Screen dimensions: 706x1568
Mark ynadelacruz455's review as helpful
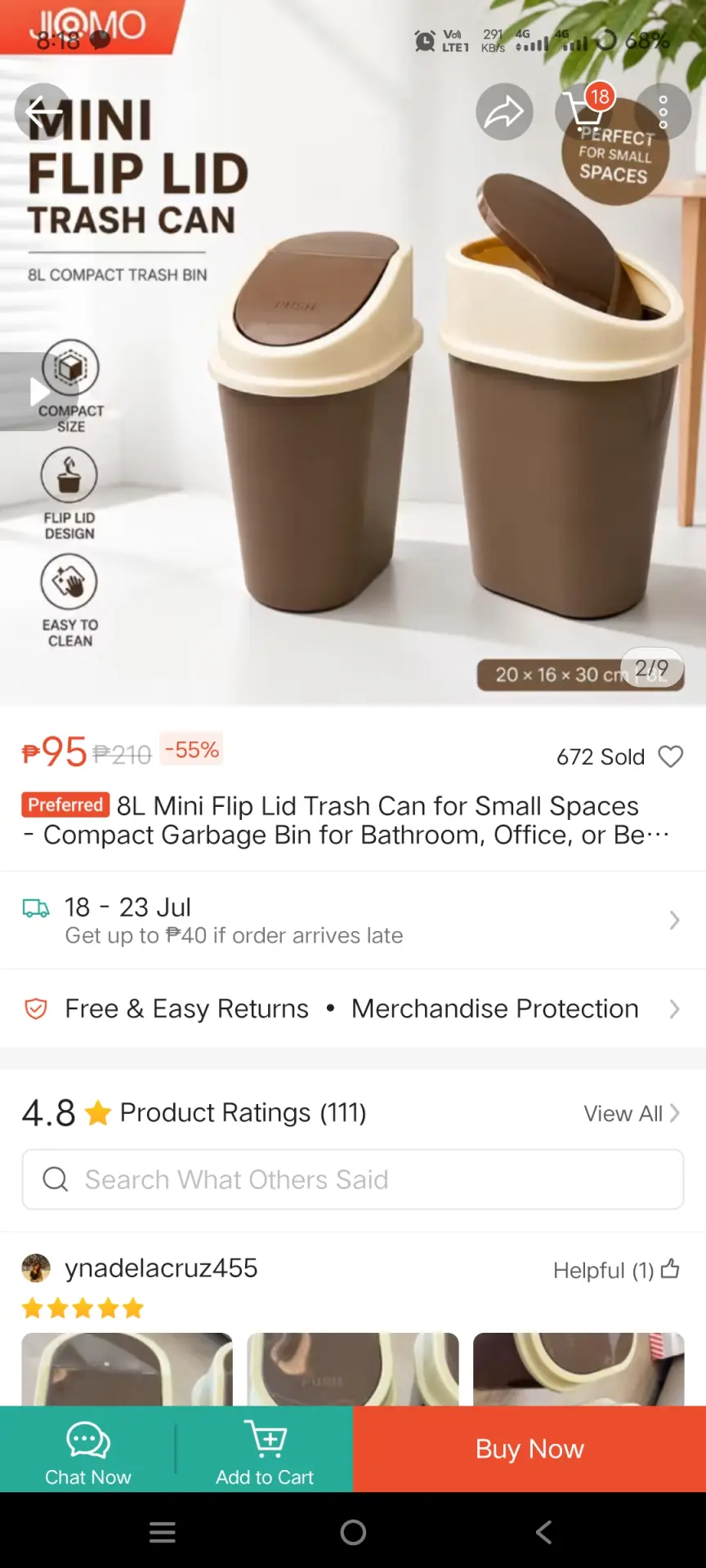click(x=616, y=1270)
